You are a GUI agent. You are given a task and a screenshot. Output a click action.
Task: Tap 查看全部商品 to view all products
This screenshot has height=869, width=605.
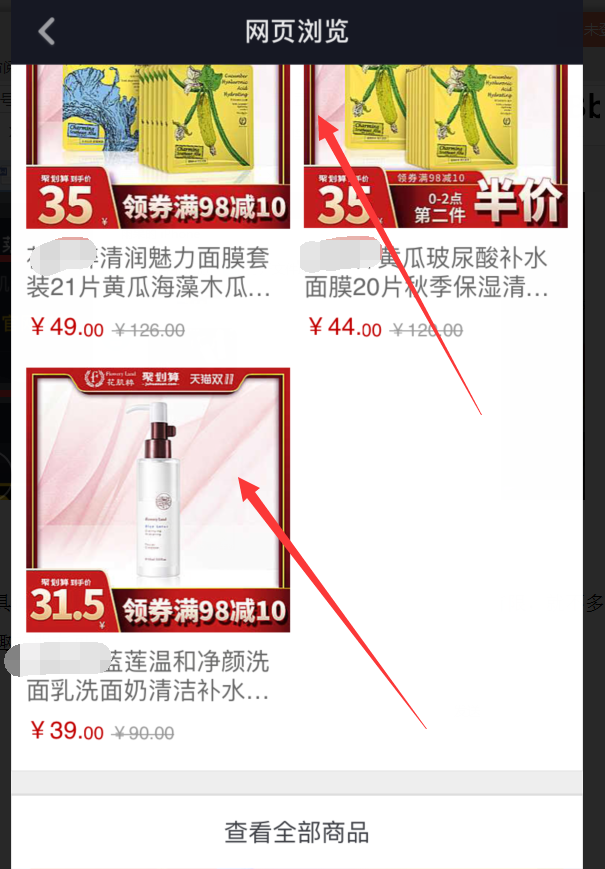point(297,831)
